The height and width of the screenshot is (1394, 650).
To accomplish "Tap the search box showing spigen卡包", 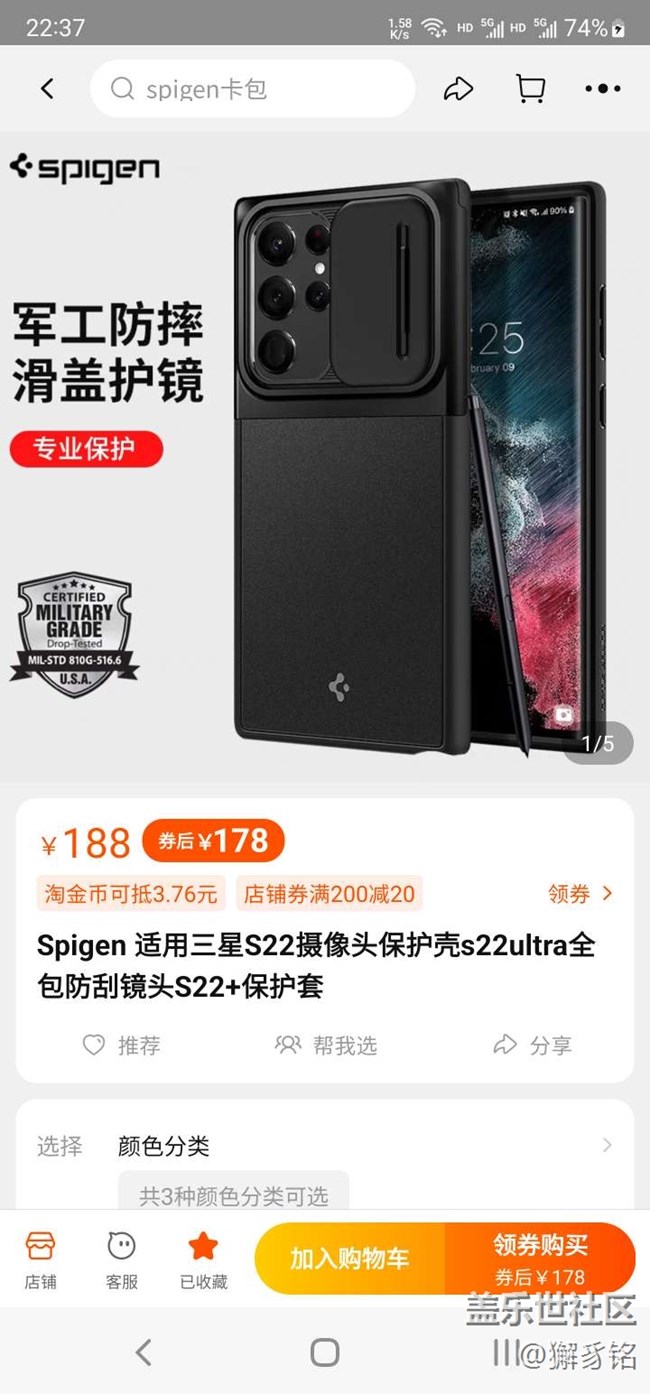I will point(252,89).
